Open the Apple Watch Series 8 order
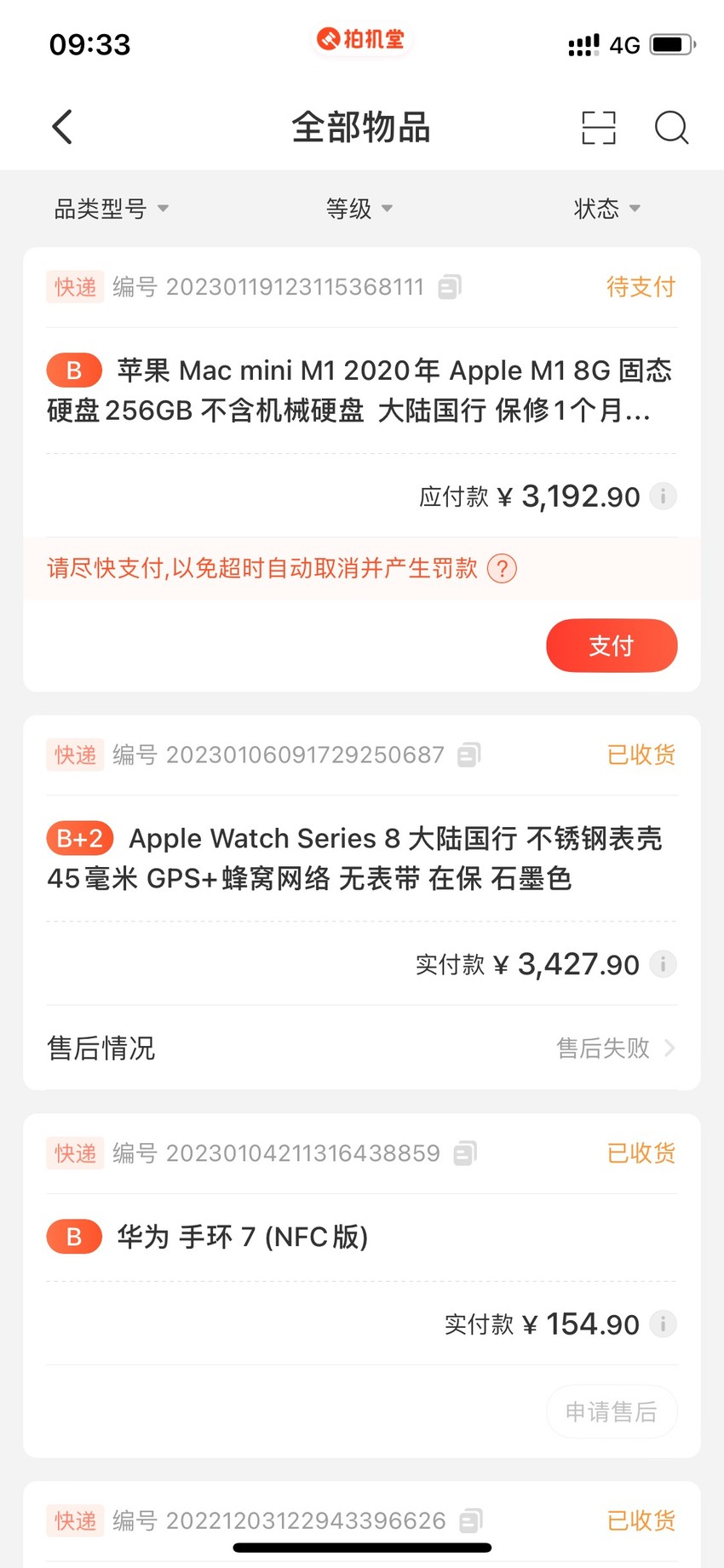This screenshot has width=724, height=1568. pyautogui.click(x=361, y=858)
